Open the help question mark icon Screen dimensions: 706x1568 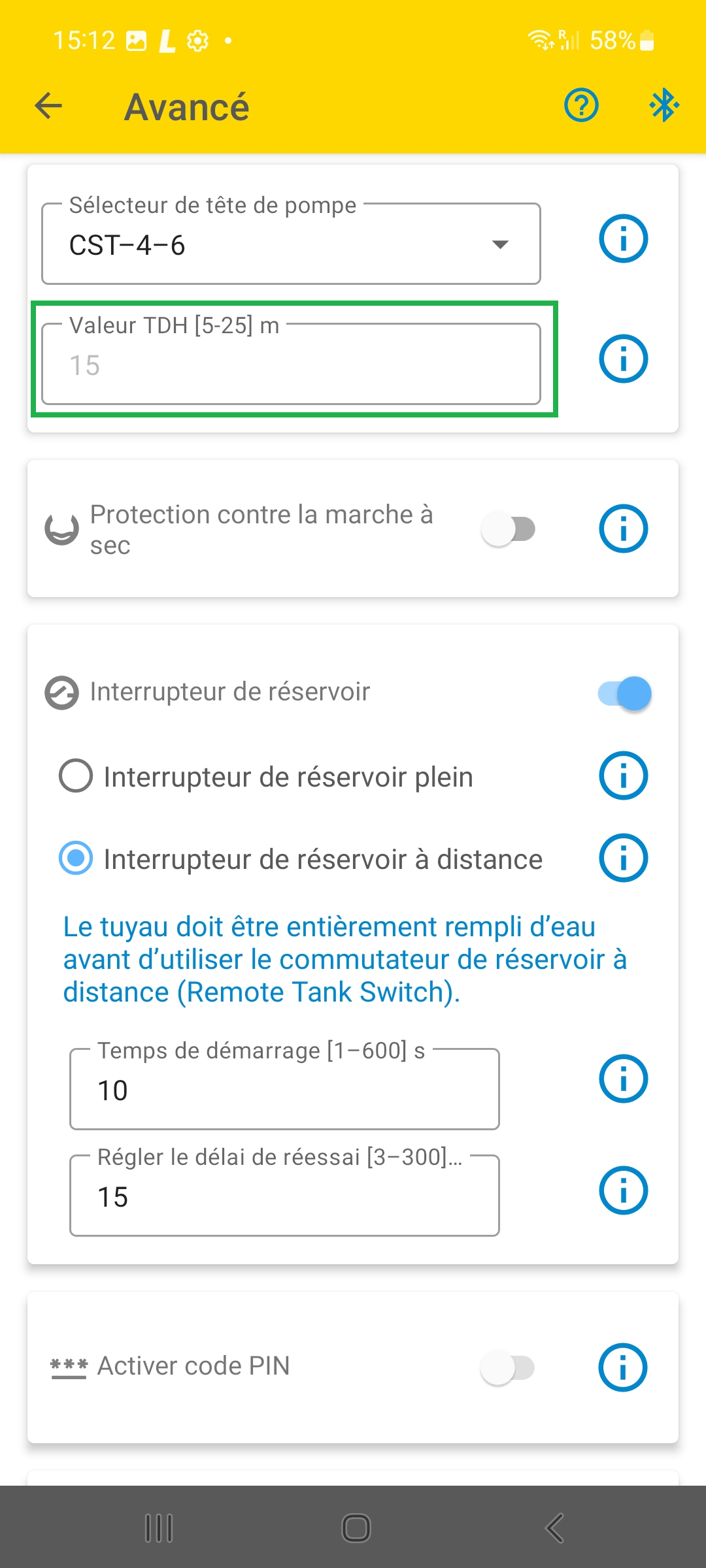click(581, 106)
